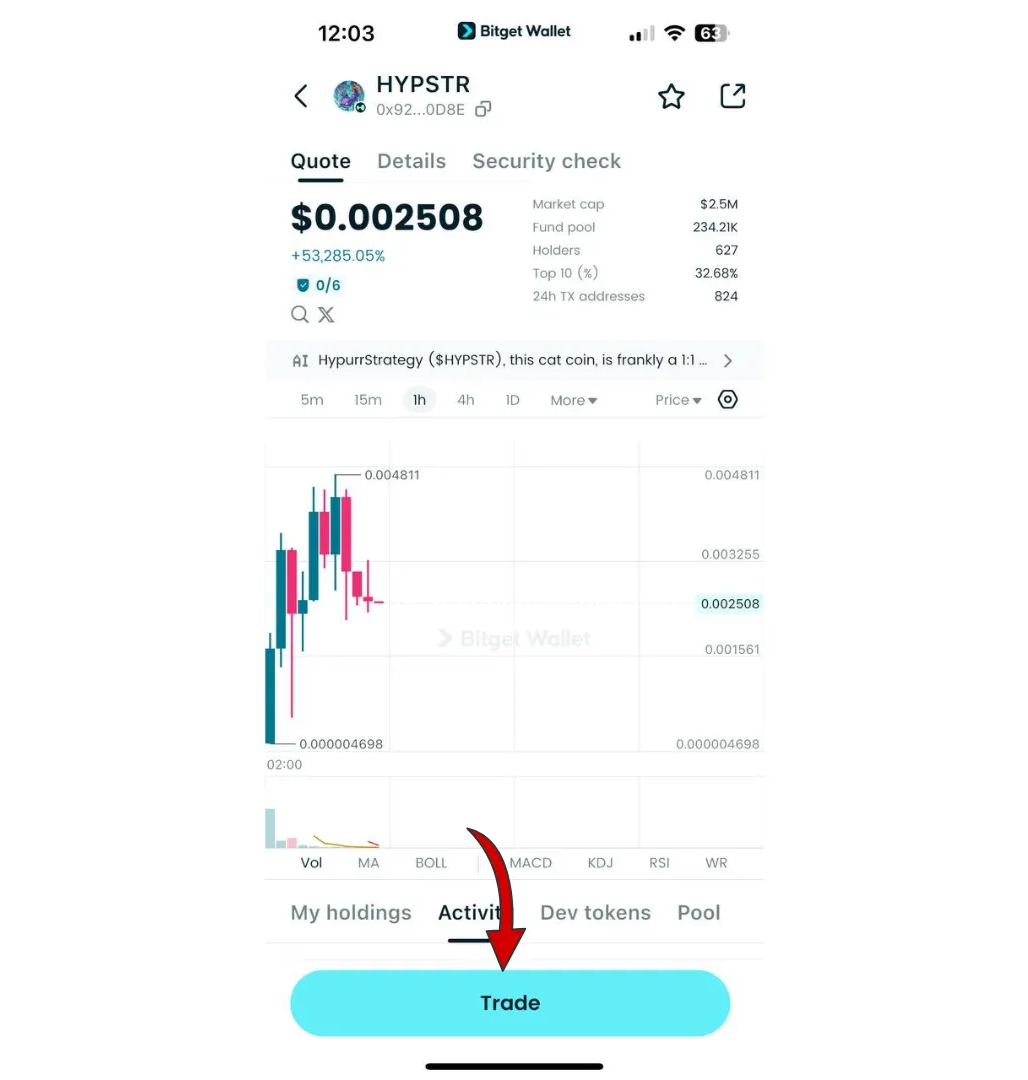Add HYPSTR to favorites with the star
Viewport: 1028px width, 1080px height.
coord(671,96)
